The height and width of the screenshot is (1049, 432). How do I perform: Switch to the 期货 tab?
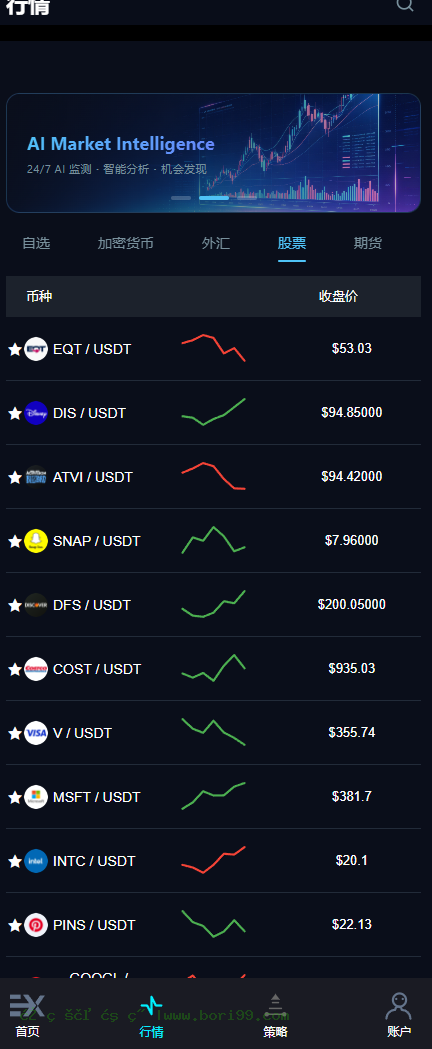click(x=368, y=243)
